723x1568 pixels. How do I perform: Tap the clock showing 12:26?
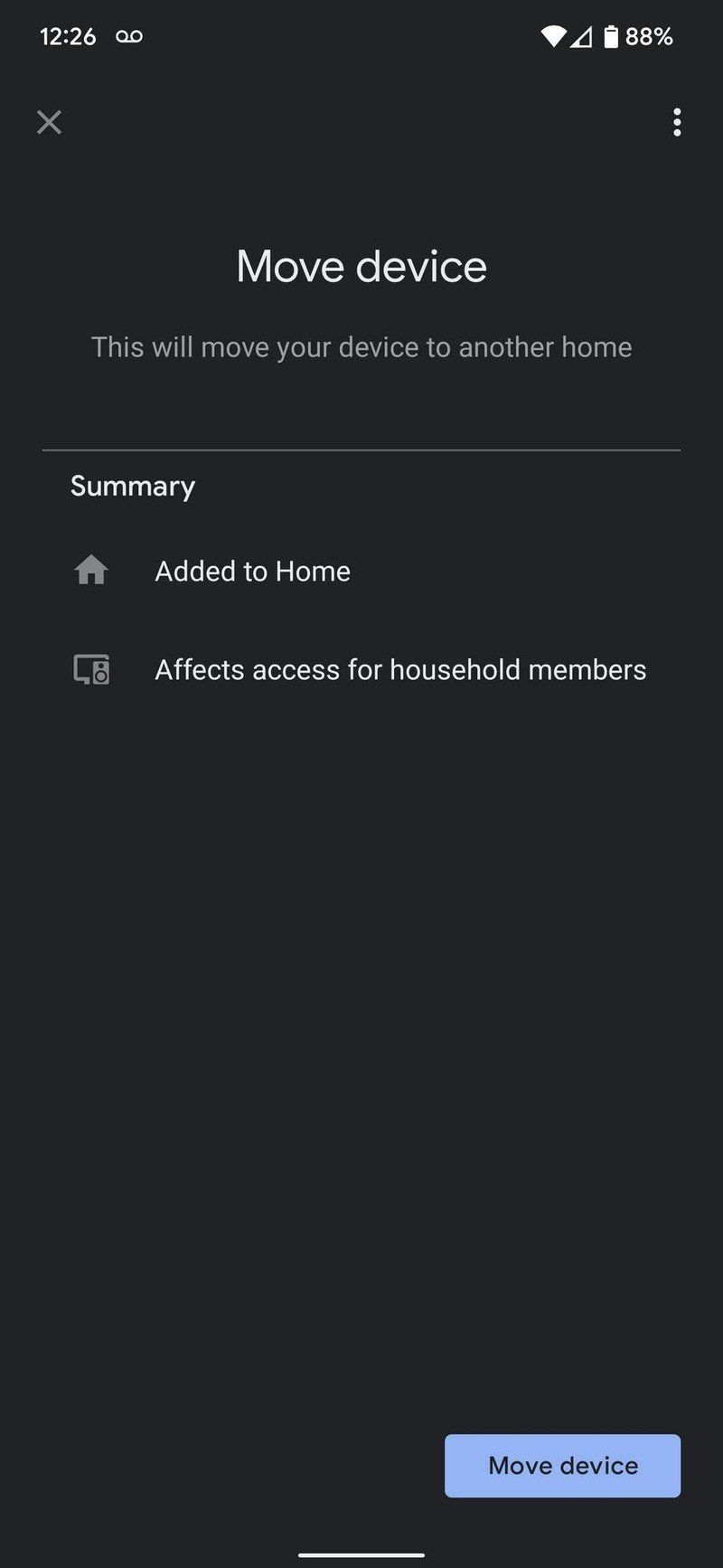pos(68,37)
